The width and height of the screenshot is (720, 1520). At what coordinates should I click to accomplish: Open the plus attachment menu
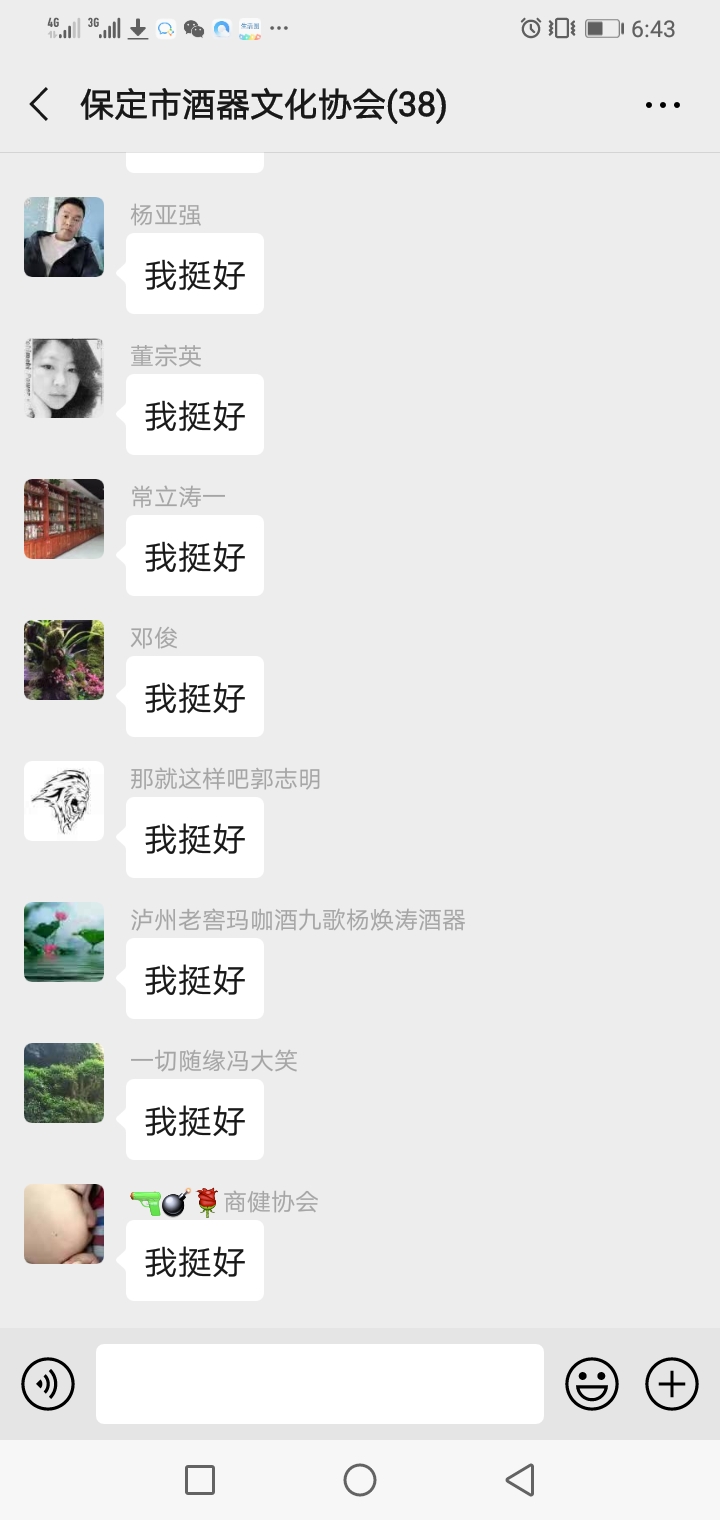(672, 1384)
